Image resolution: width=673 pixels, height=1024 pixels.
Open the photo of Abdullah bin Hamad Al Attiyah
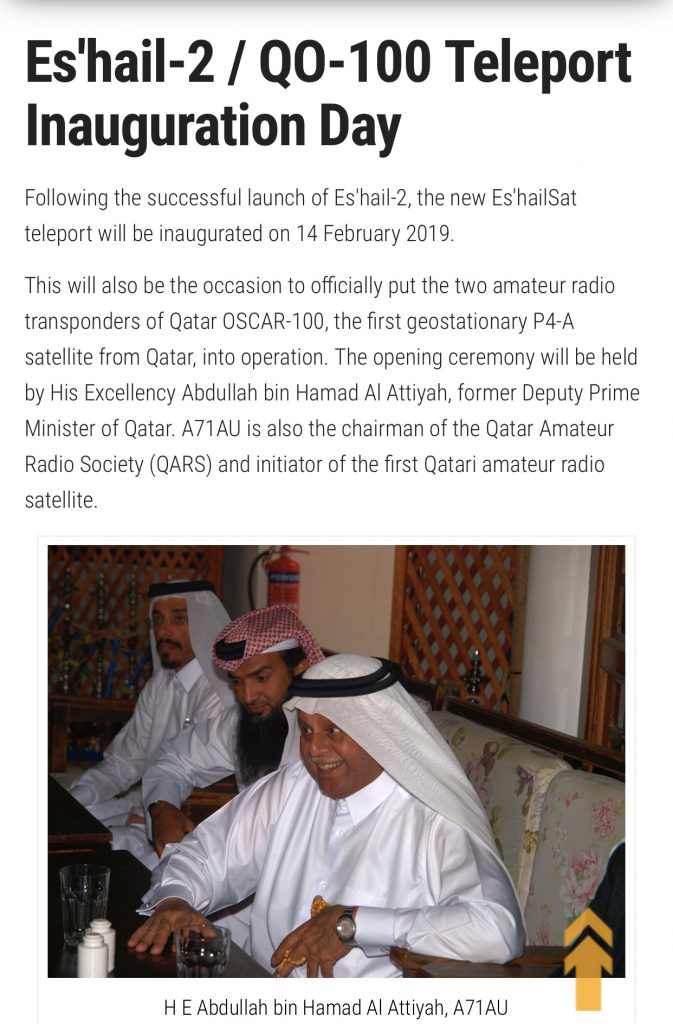[x=336, y=760]
